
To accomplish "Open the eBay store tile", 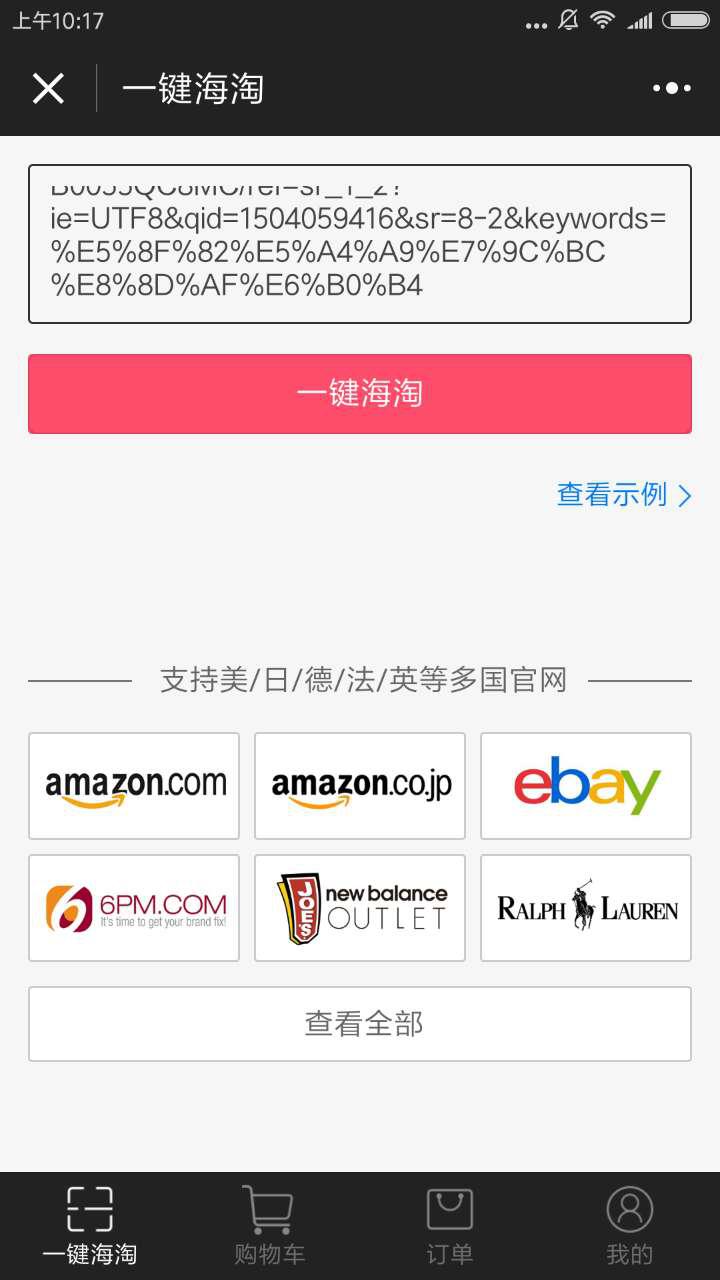I will (x=586, y=786).
